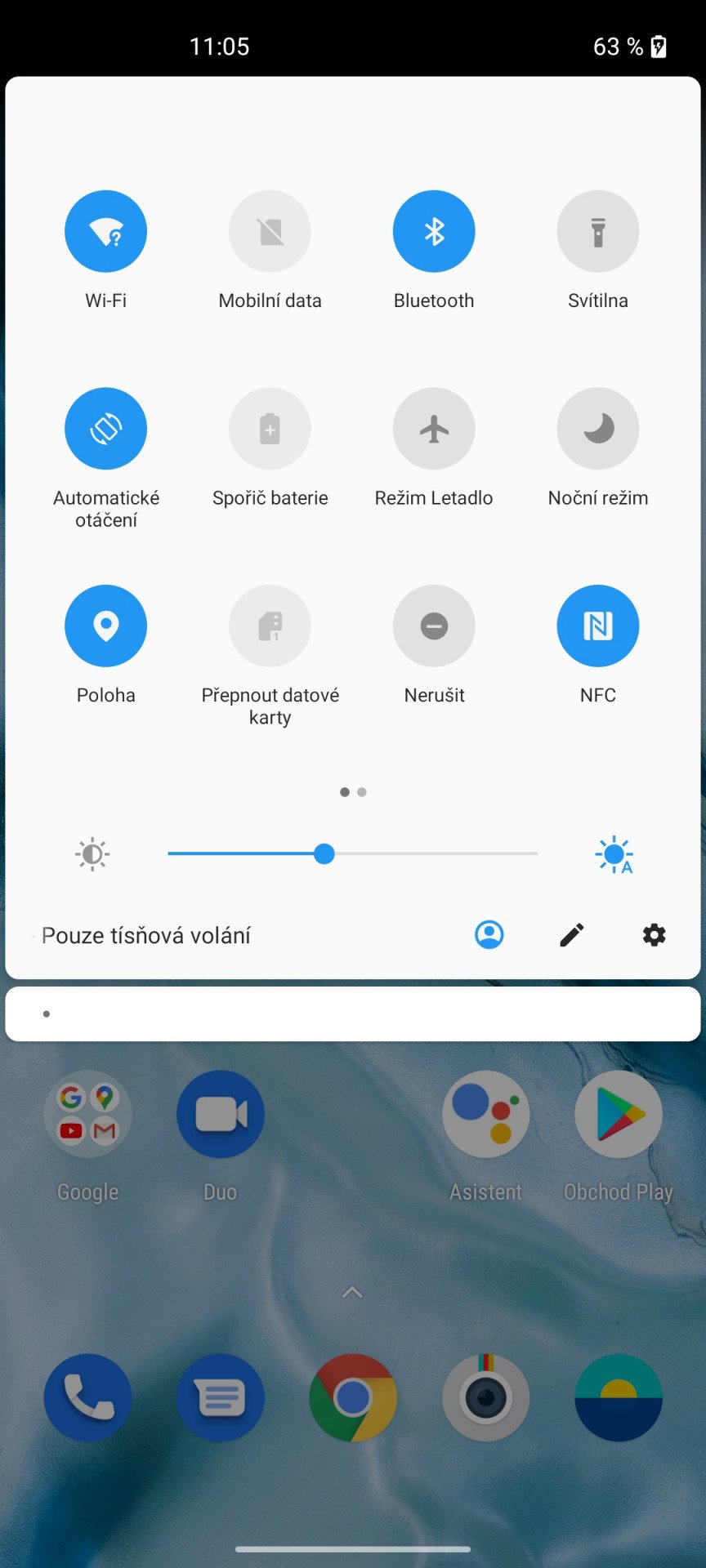Toggle the automatic brightness icon
Viewport: 706px width, 1568px height.
[x=614, y=855]
